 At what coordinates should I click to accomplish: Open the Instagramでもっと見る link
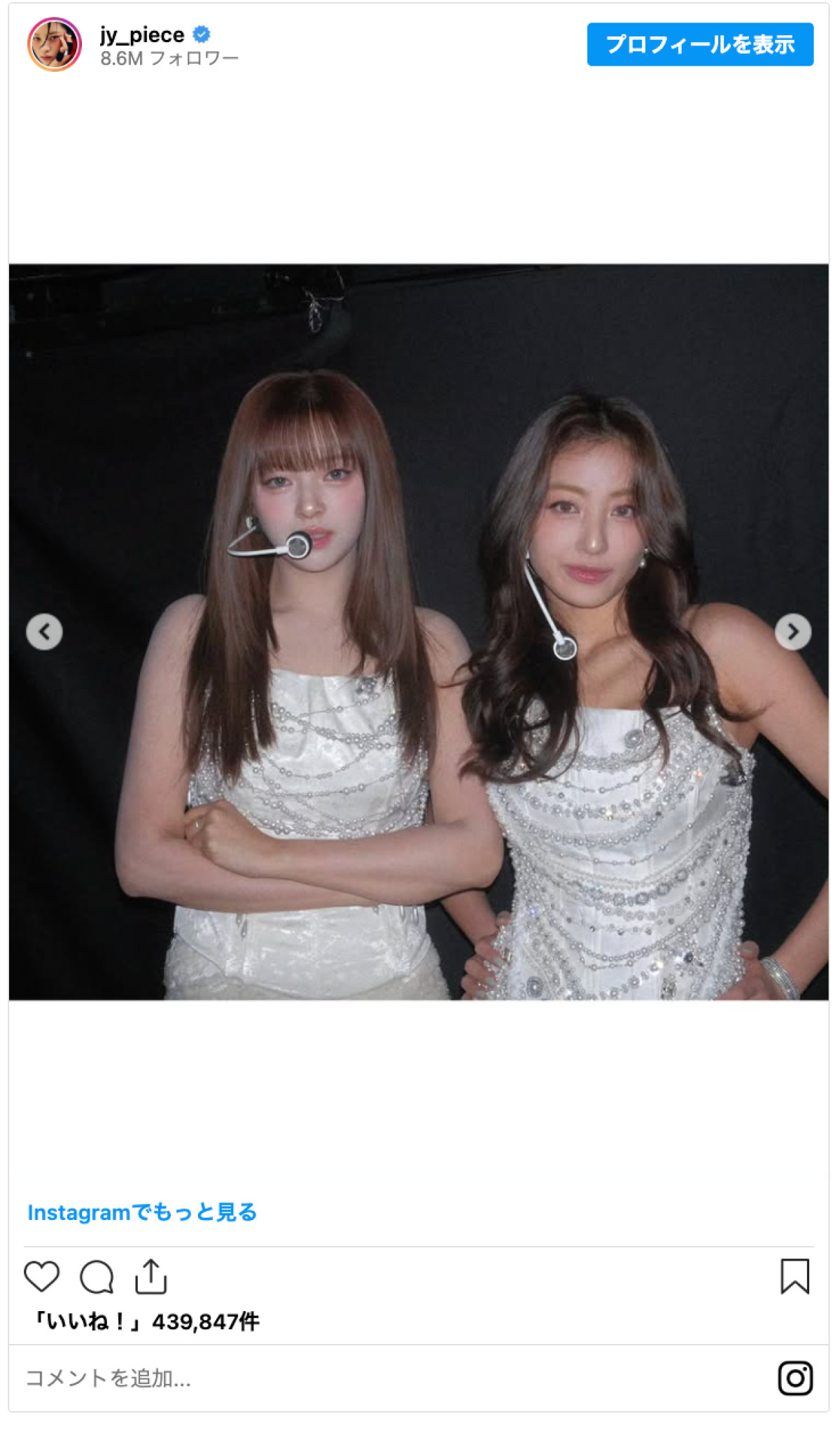coord(142,1212)
